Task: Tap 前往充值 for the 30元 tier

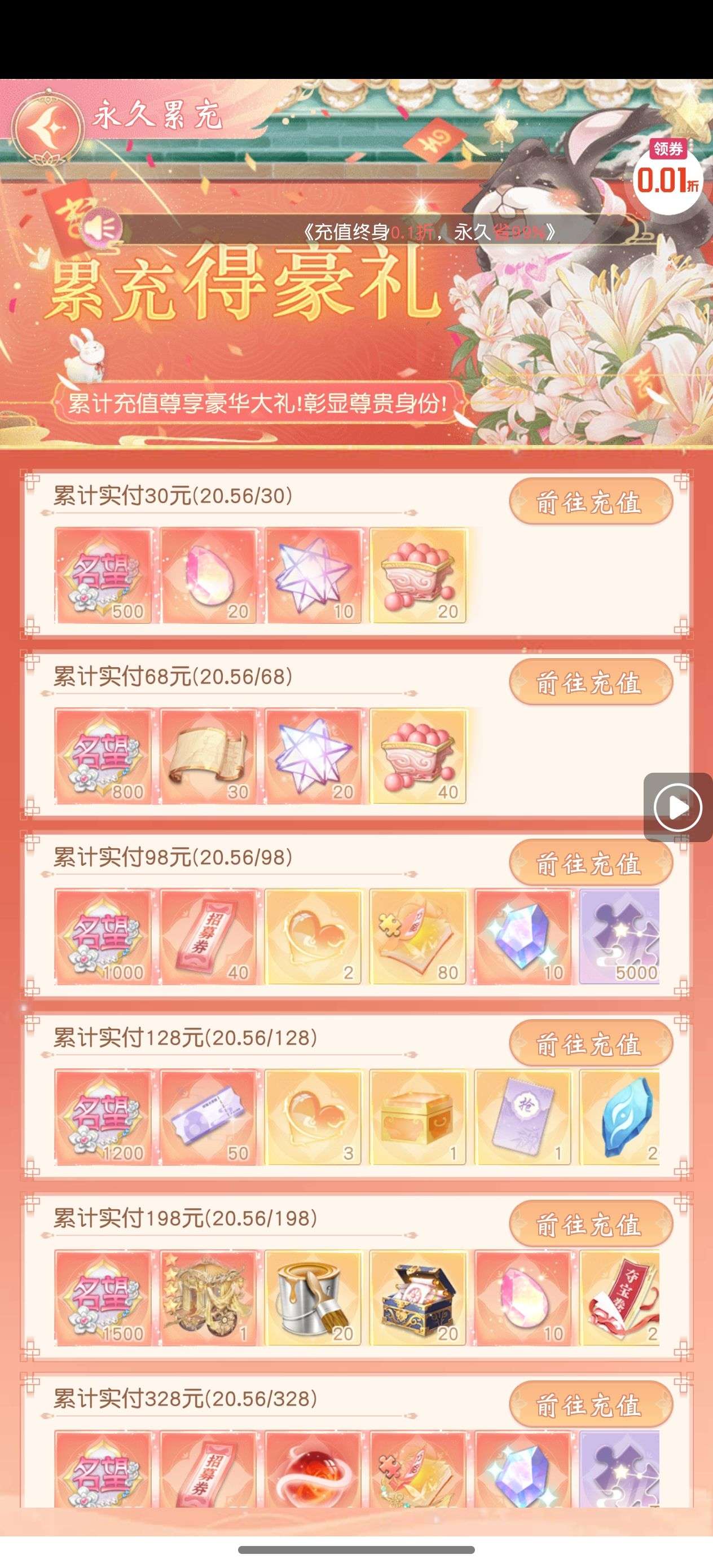Action: point(590,502)
